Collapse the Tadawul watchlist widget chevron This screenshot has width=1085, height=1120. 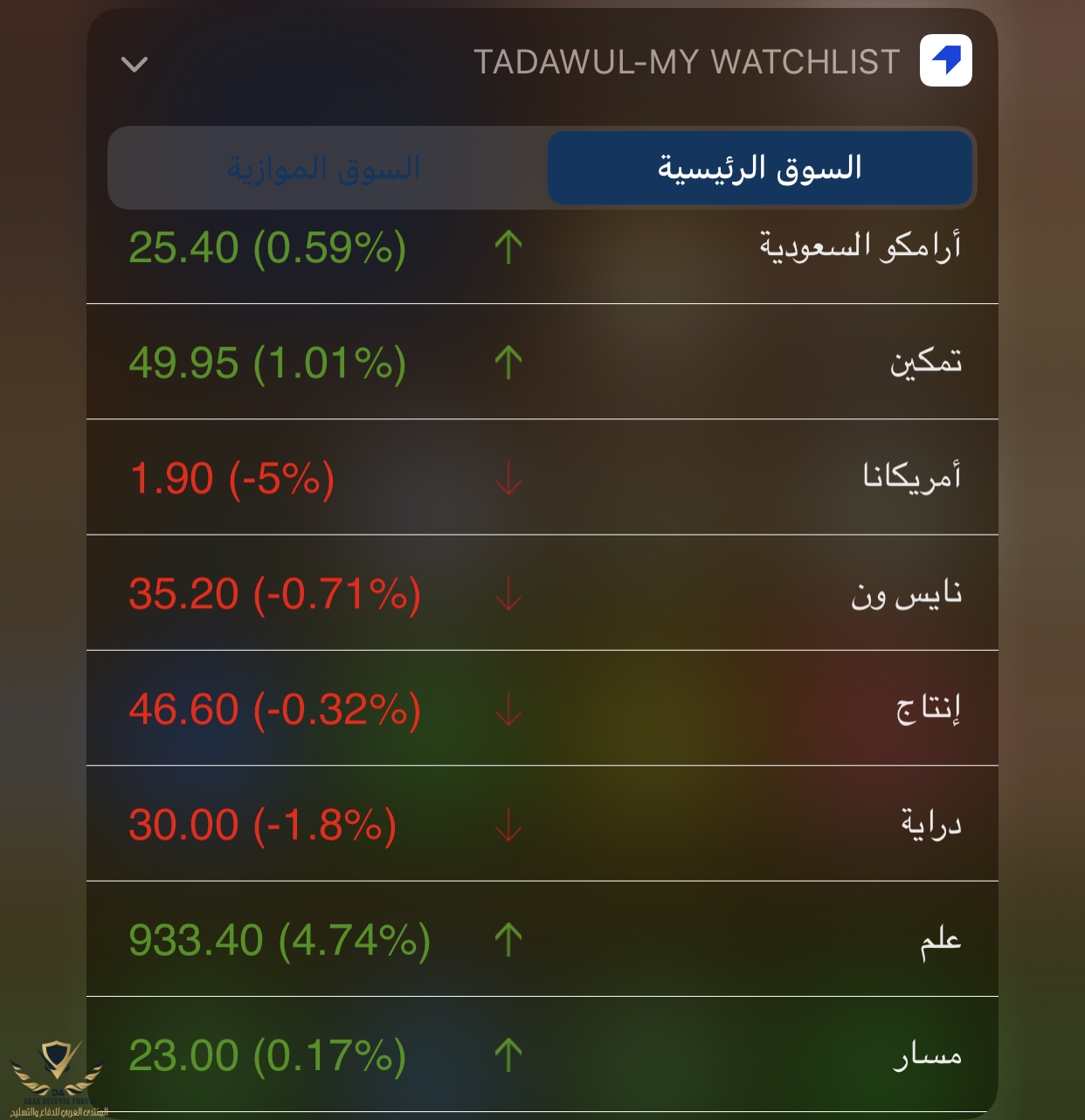[135, 64]
